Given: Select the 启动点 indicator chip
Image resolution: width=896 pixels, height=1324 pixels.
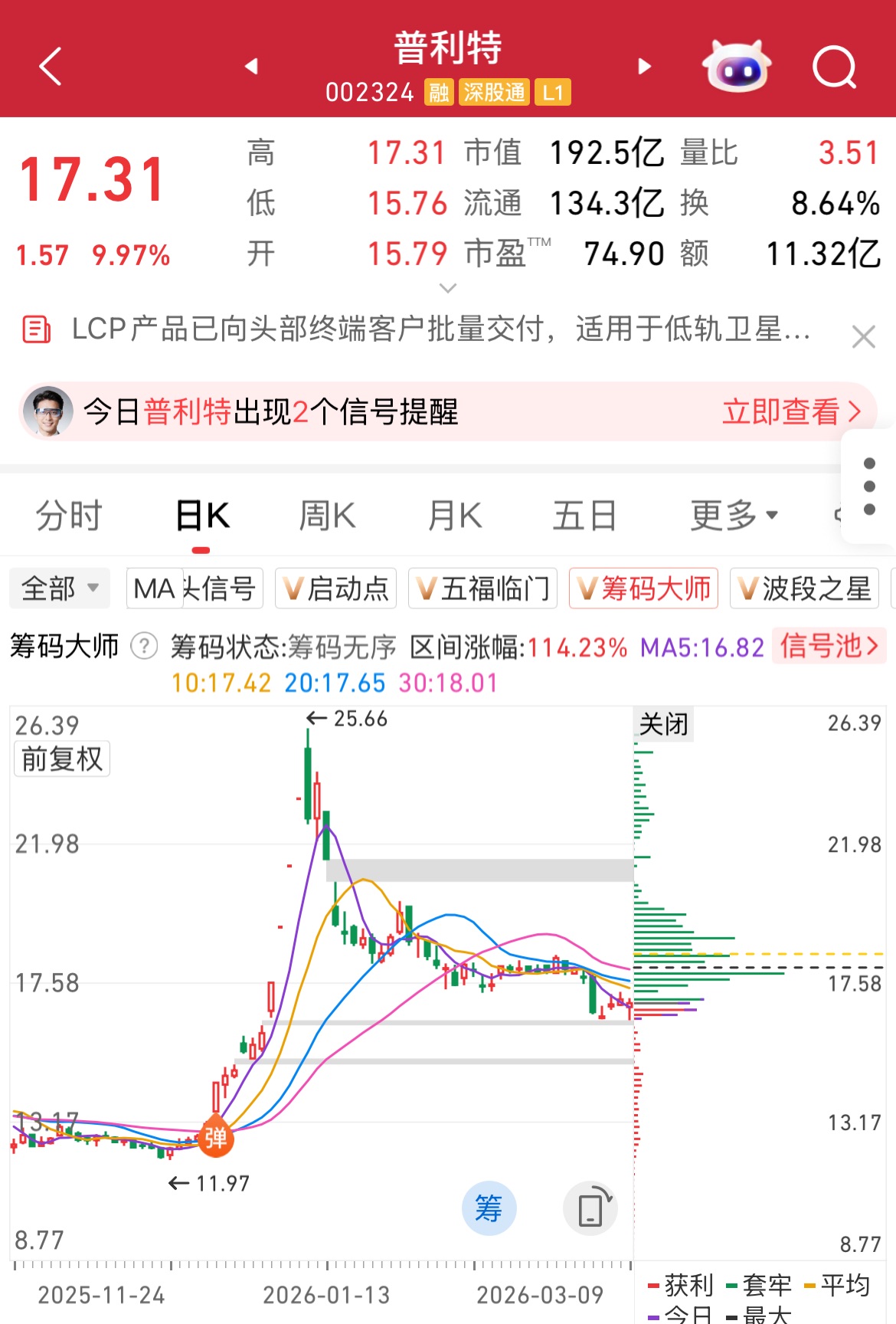Looking at the screenshot, I should click(x=335, y=588).
